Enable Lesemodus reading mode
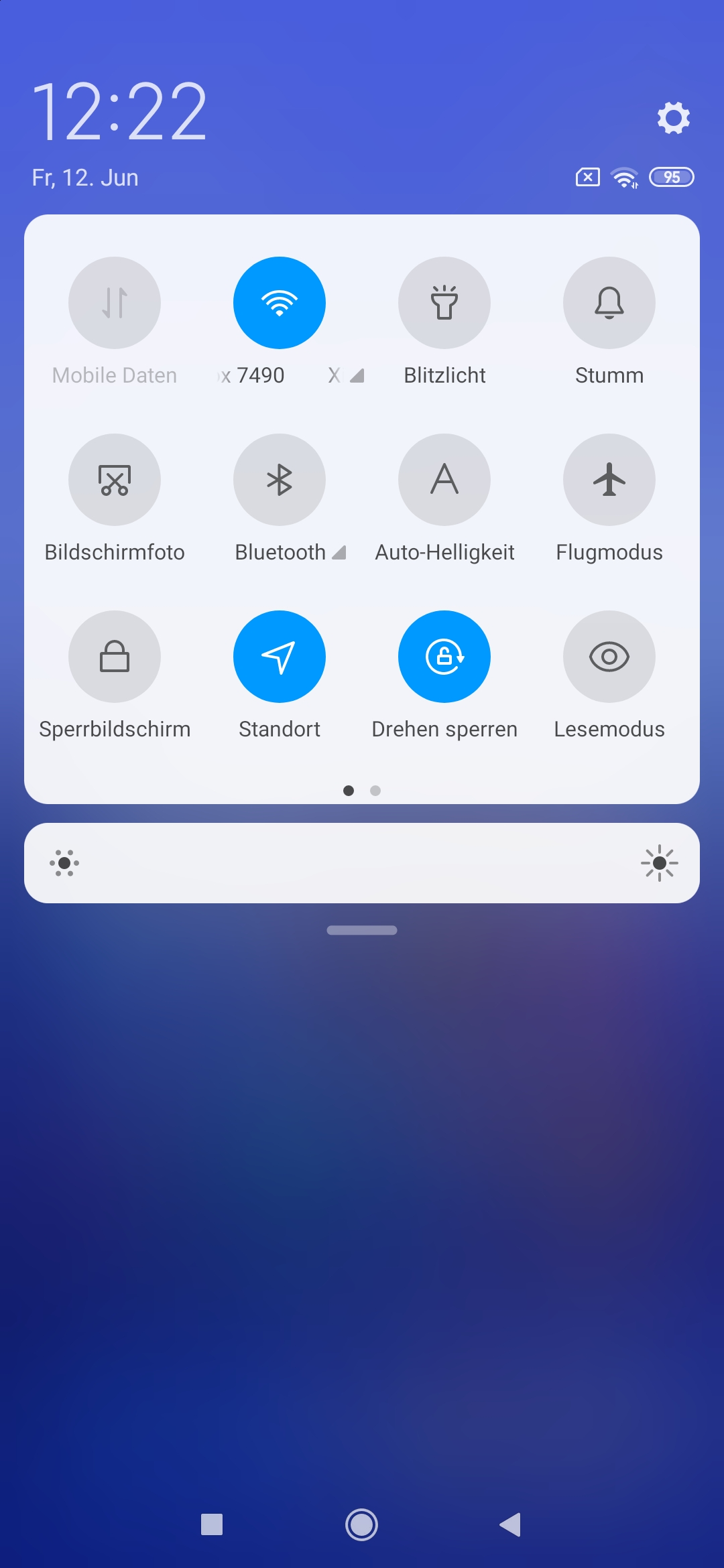This screenshot has height=1568, width=724. click(609, 657)
